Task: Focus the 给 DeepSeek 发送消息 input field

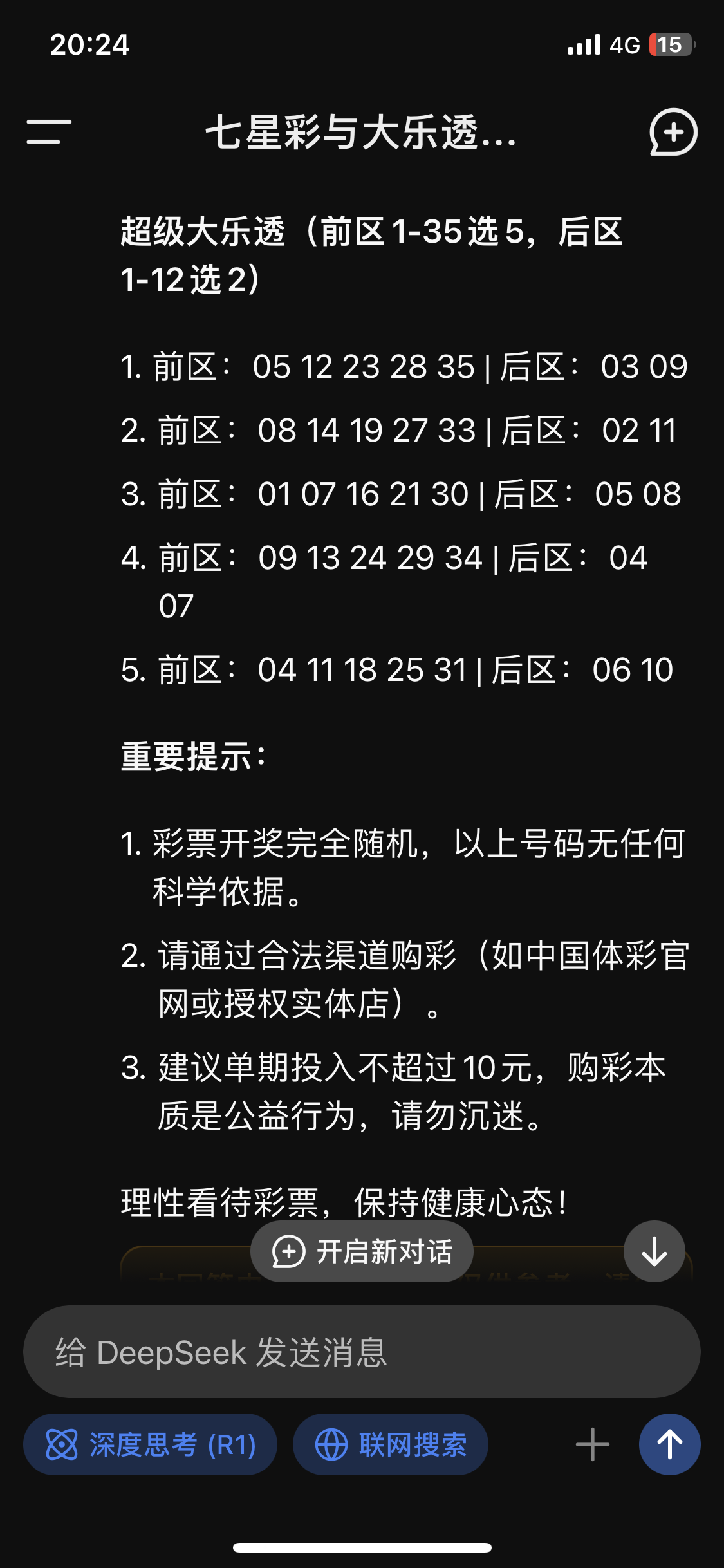Action: pyautogui.click(x=362, y=1352)
